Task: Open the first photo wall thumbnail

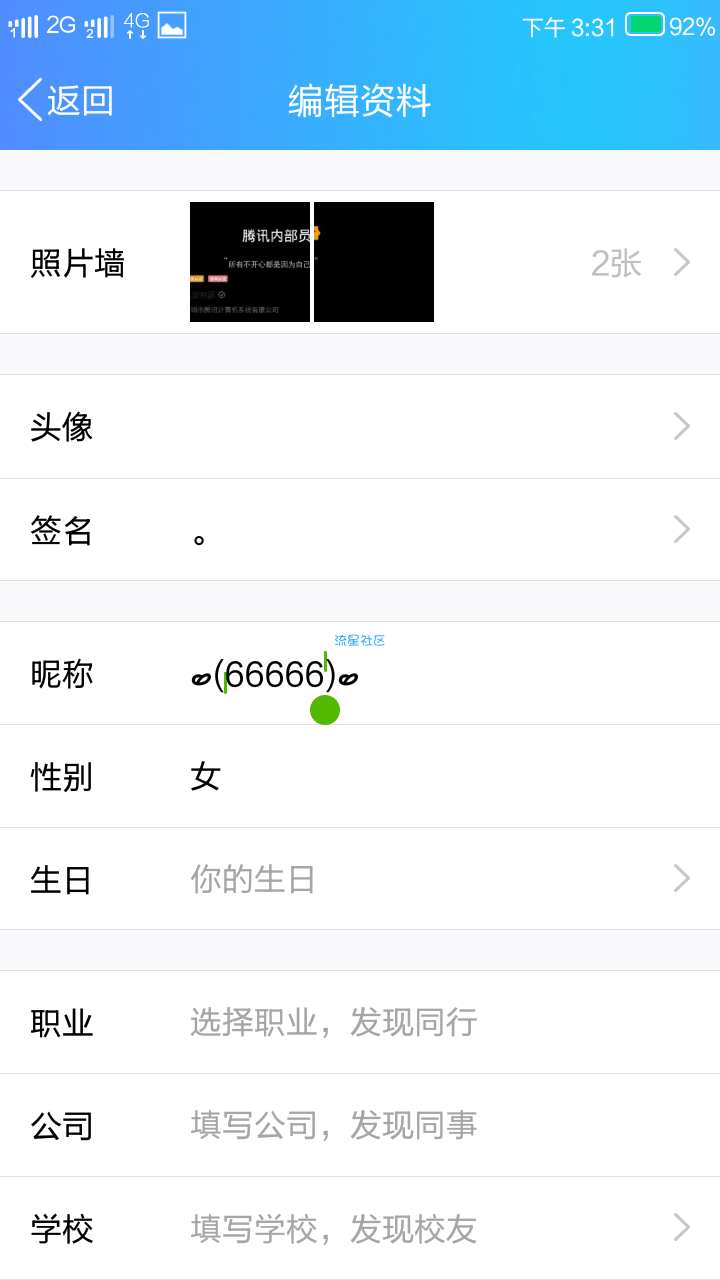Action: click(x=250, y=262)
